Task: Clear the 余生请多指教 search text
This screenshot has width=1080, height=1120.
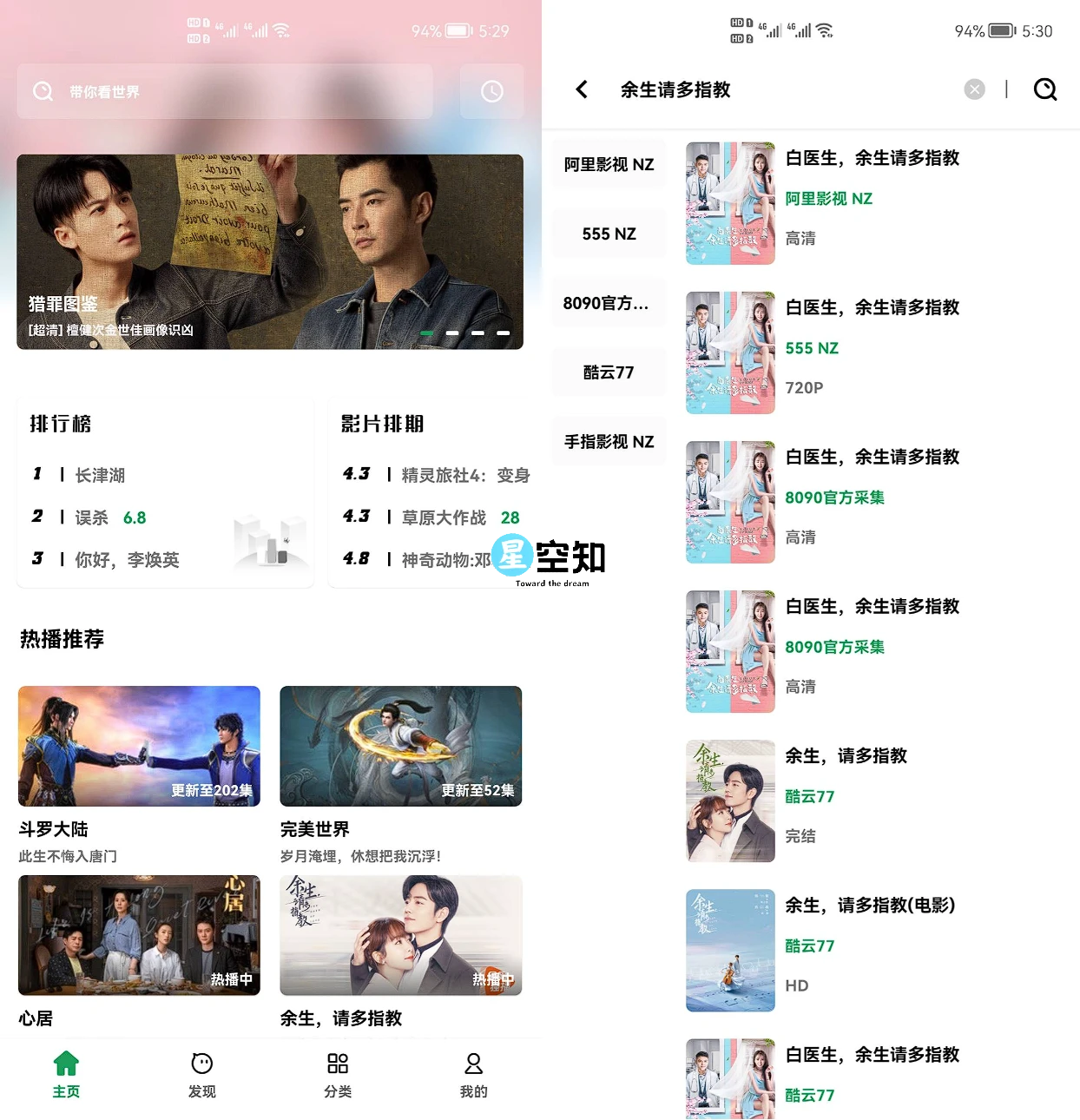Action: point(975,89)
